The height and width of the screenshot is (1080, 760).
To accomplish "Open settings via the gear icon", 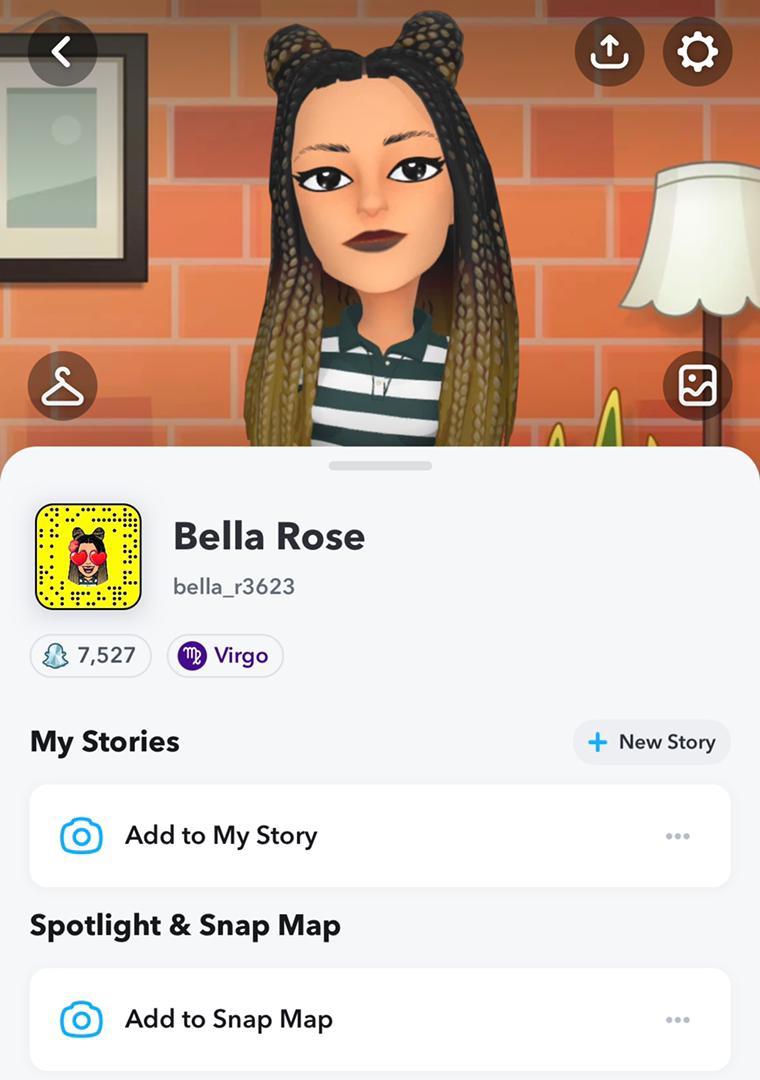I will pos(697,51).
